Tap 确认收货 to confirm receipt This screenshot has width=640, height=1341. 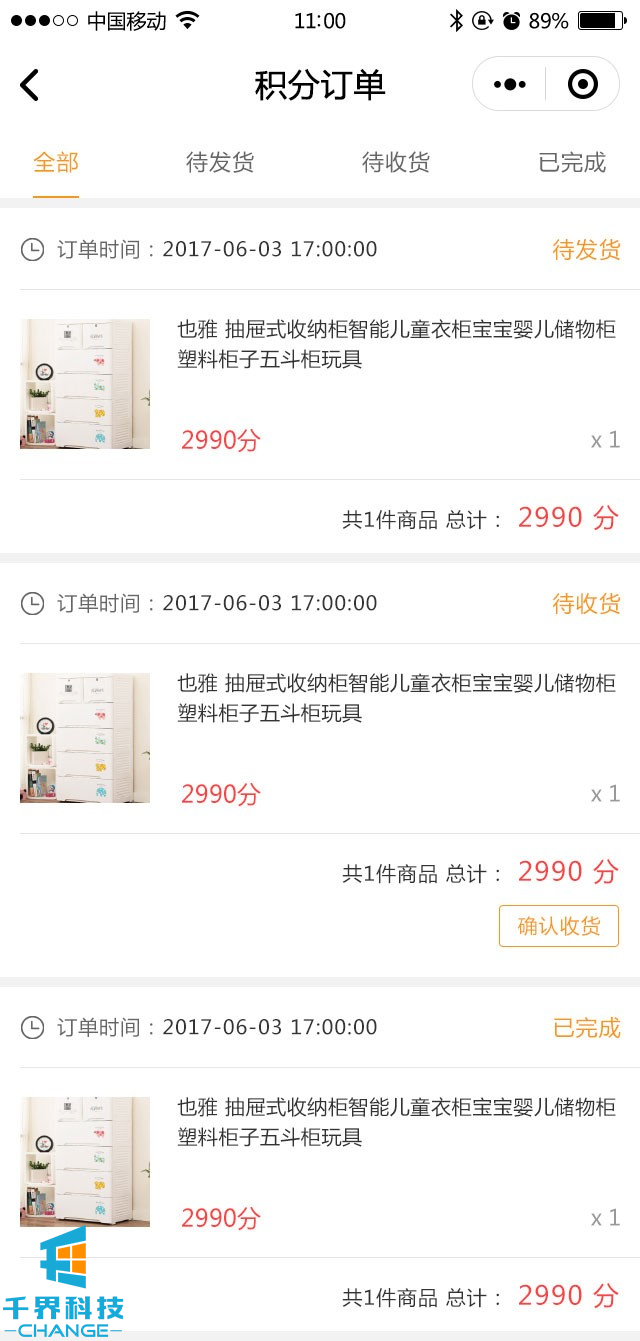coord(559,926)
